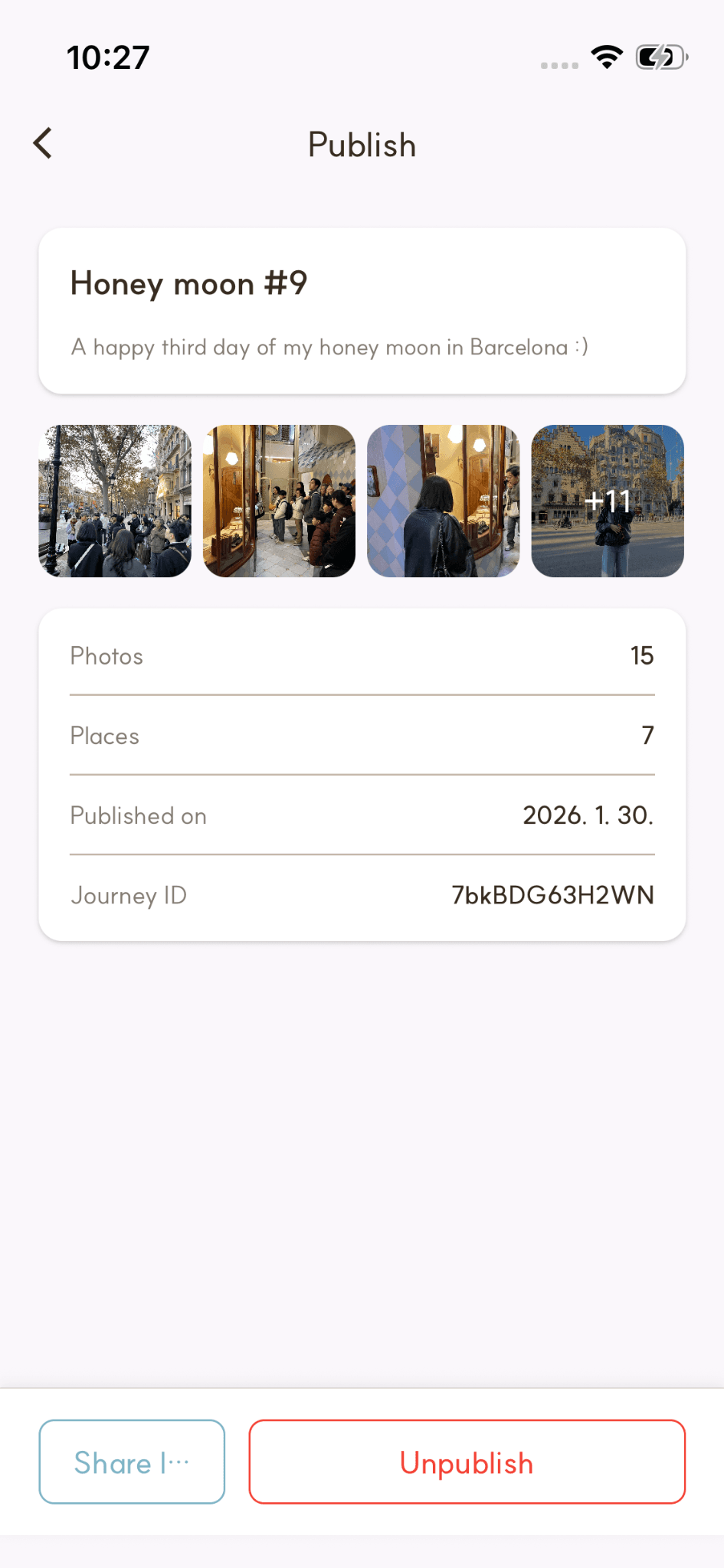The width and height of the screenshot is (724, 1568).
Task: Select the Honey moon #9 title
Action: (188, 284)
